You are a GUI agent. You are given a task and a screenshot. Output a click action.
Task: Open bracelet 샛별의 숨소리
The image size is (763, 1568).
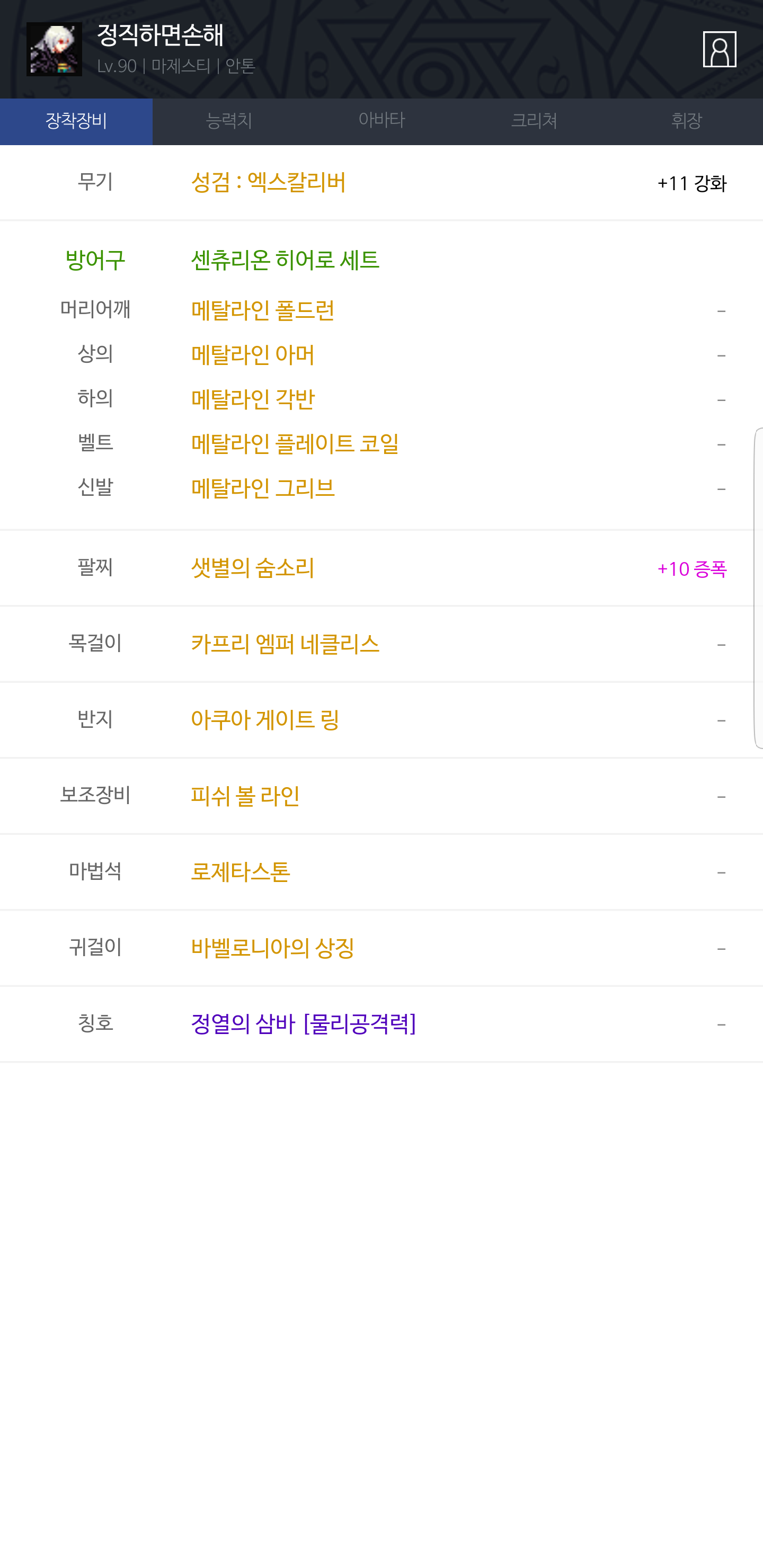pyautogui.click(x=381, y=568)
